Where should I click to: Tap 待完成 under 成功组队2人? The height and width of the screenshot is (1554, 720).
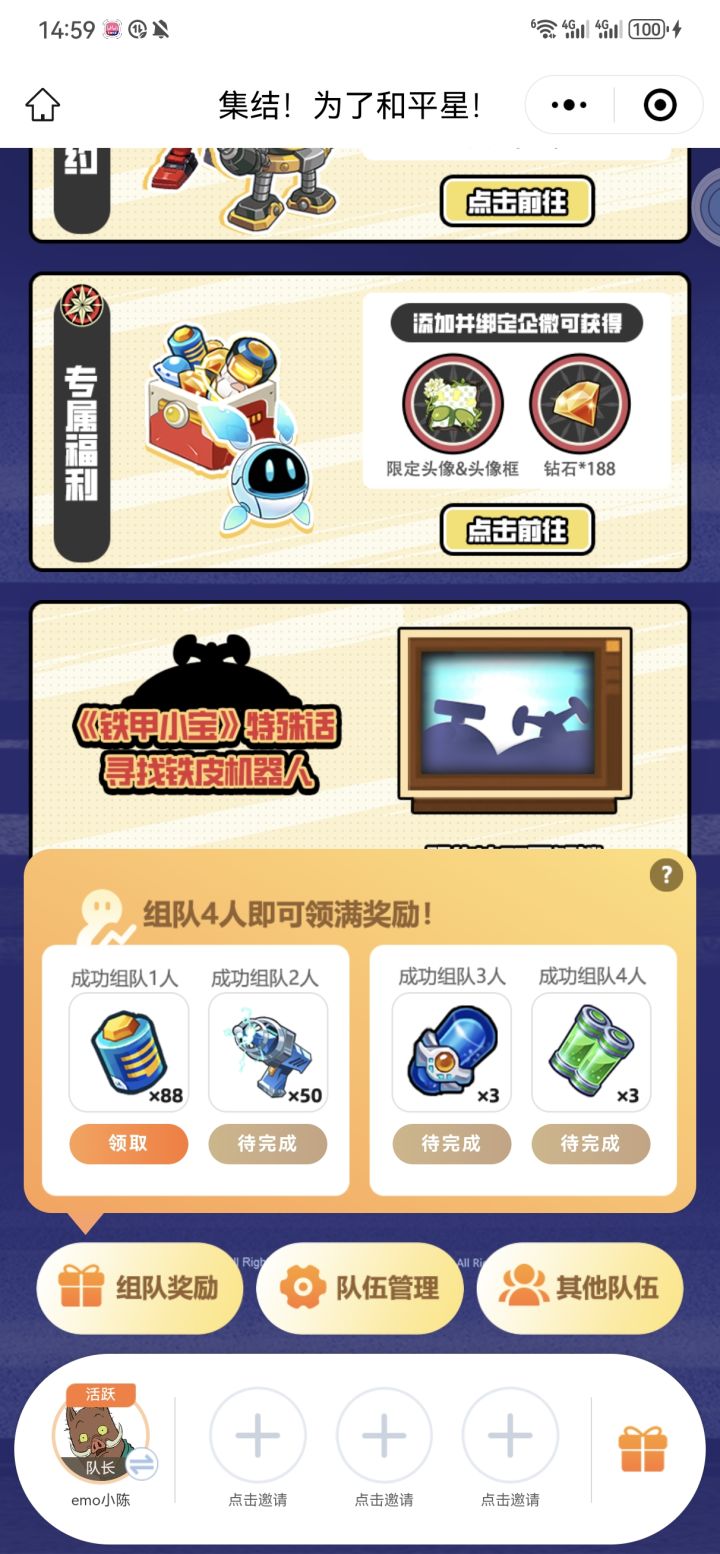pos(268,1143)
